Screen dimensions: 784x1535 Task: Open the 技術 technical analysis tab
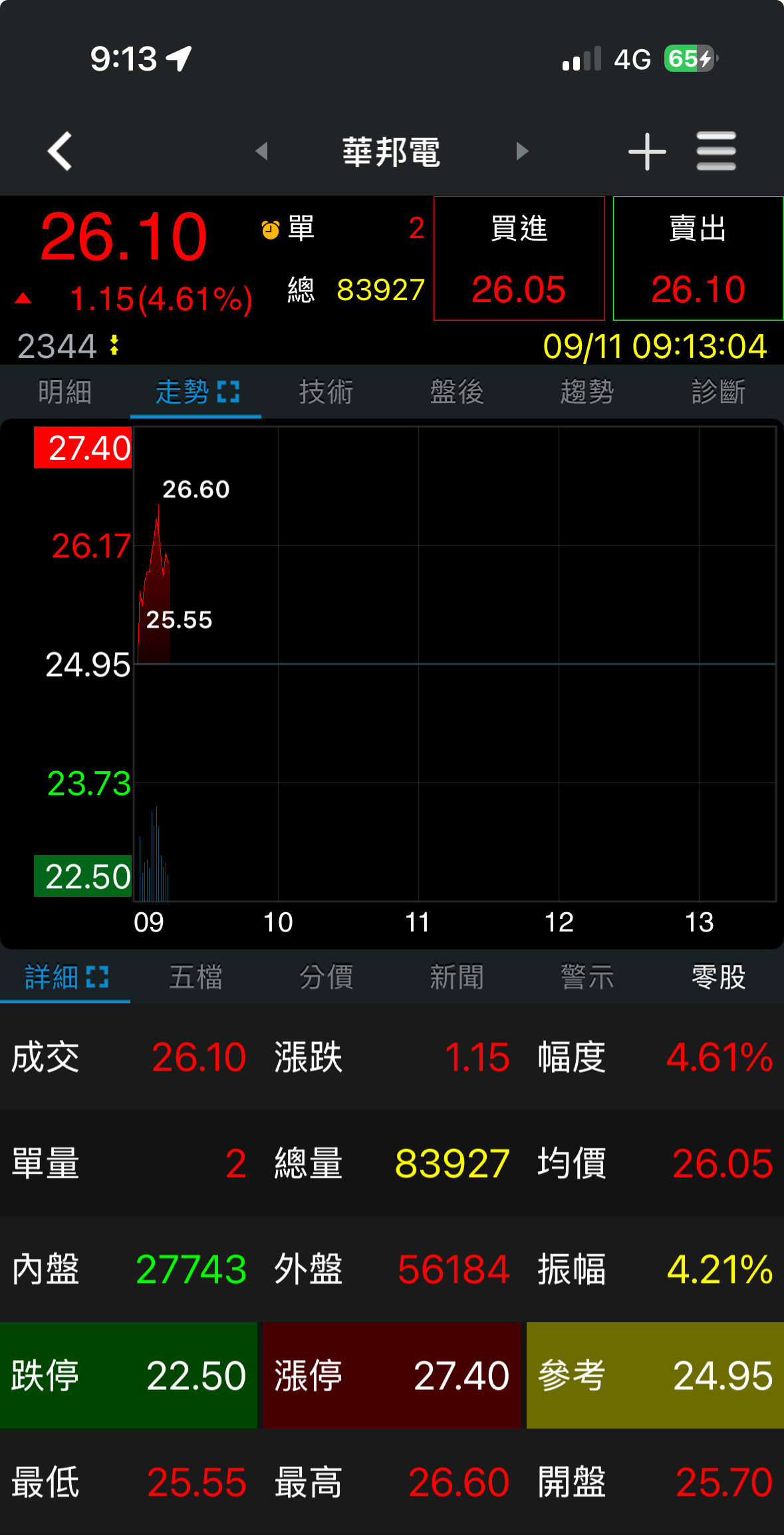tap(326, 392)
